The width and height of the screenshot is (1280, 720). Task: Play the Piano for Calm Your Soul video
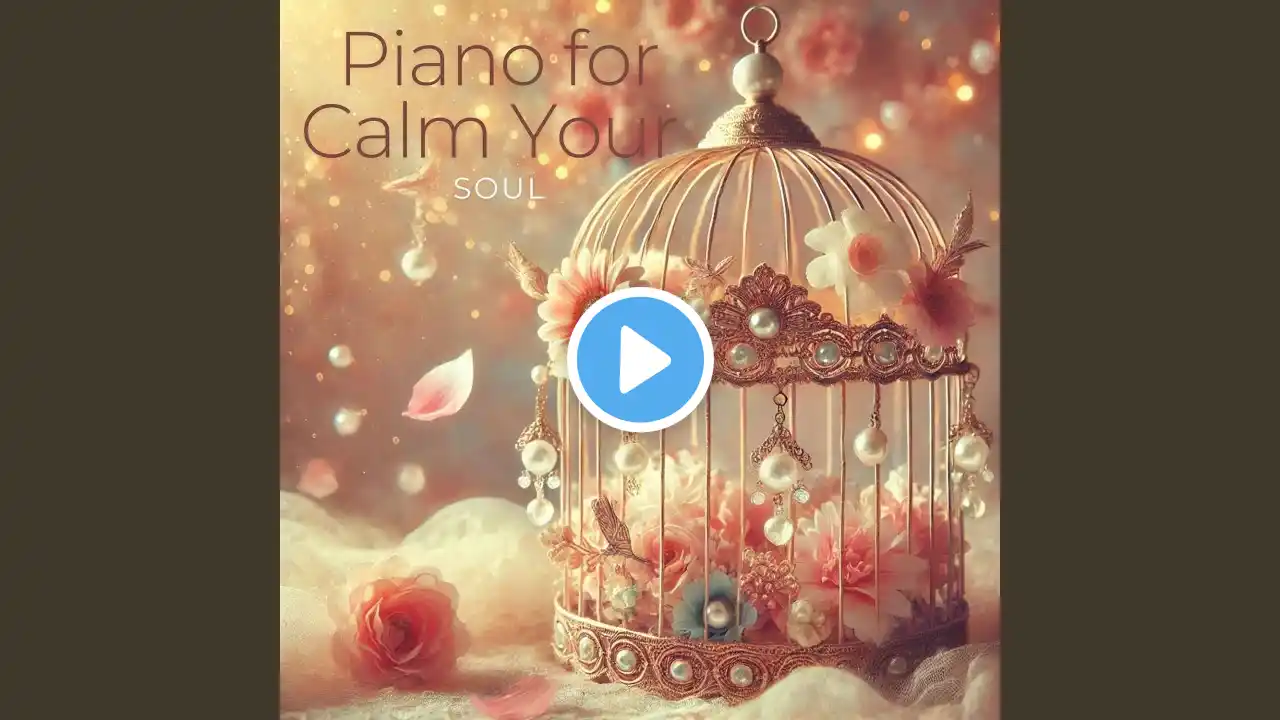[640, 360]
